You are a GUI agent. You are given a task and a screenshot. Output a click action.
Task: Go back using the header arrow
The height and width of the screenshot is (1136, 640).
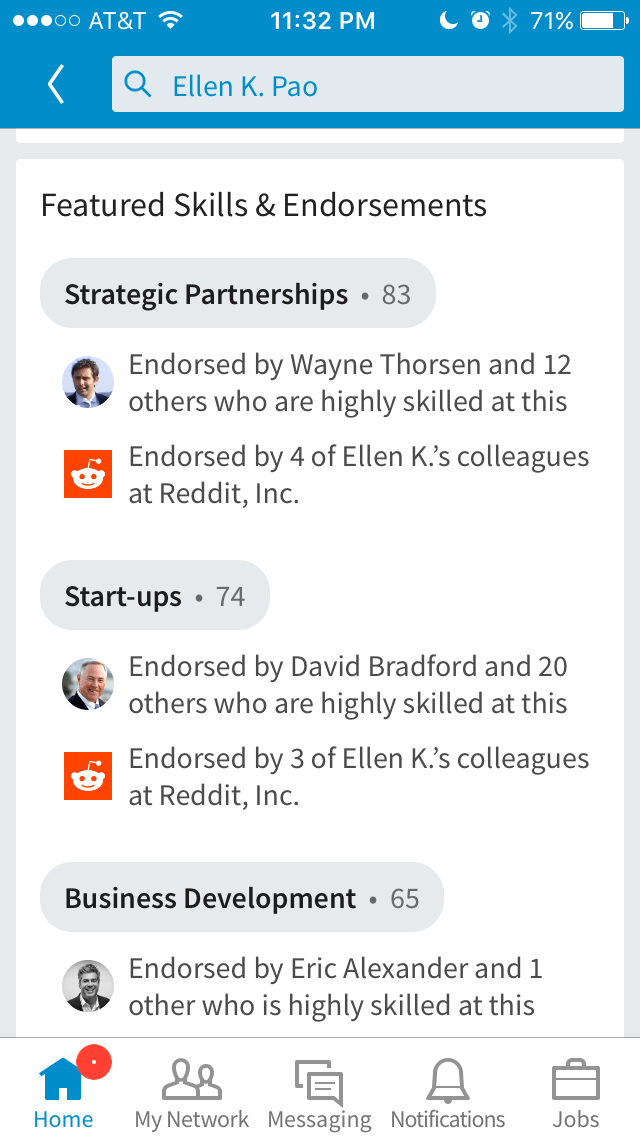(56, 85)
